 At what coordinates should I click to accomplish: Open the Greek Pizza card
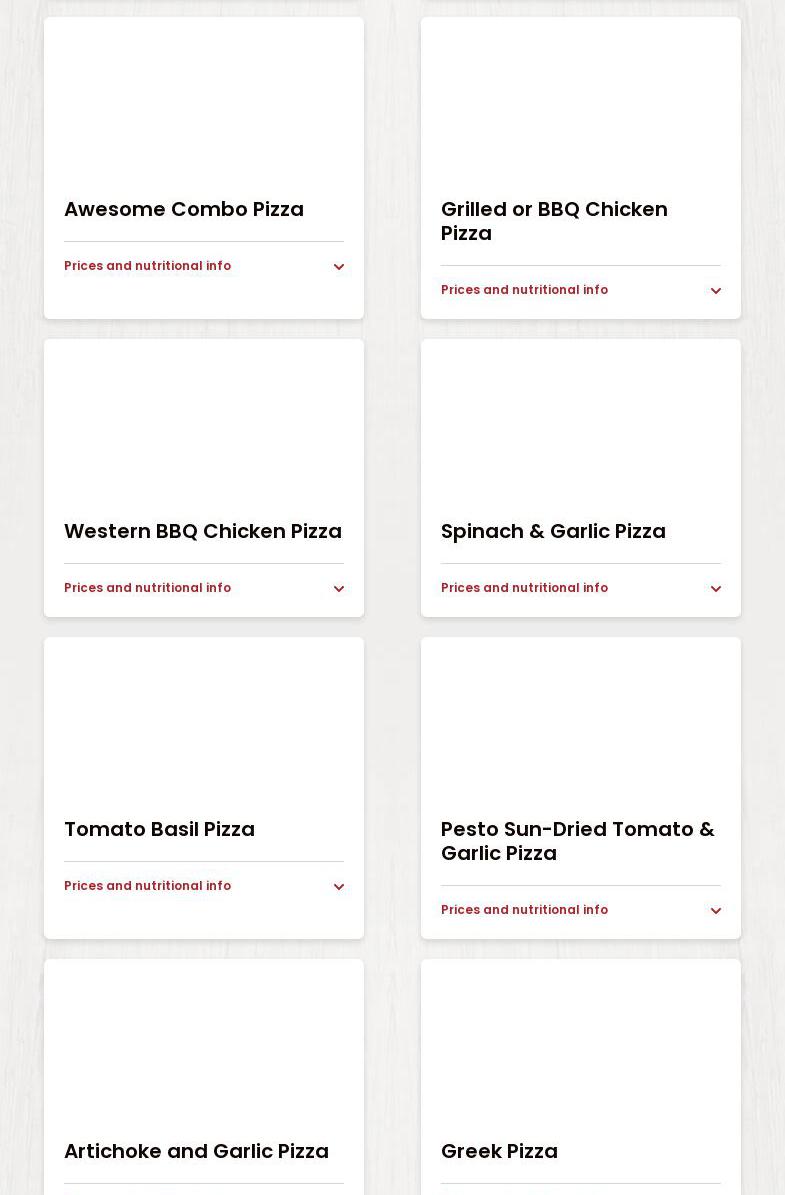coord(499,1151)
